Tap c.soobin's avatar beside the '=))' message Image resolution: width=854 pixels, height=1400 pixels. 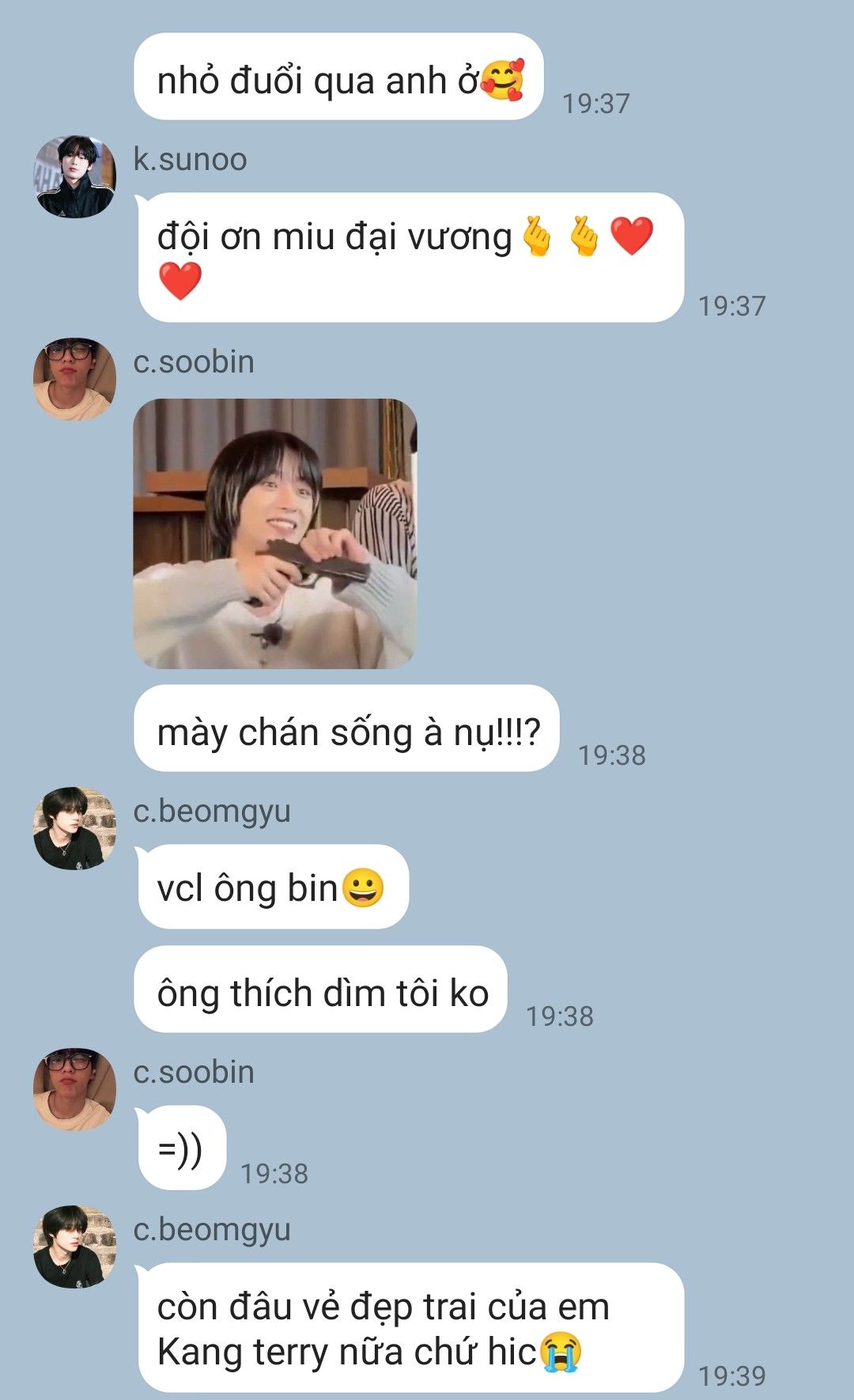[x=74, y=1089]
